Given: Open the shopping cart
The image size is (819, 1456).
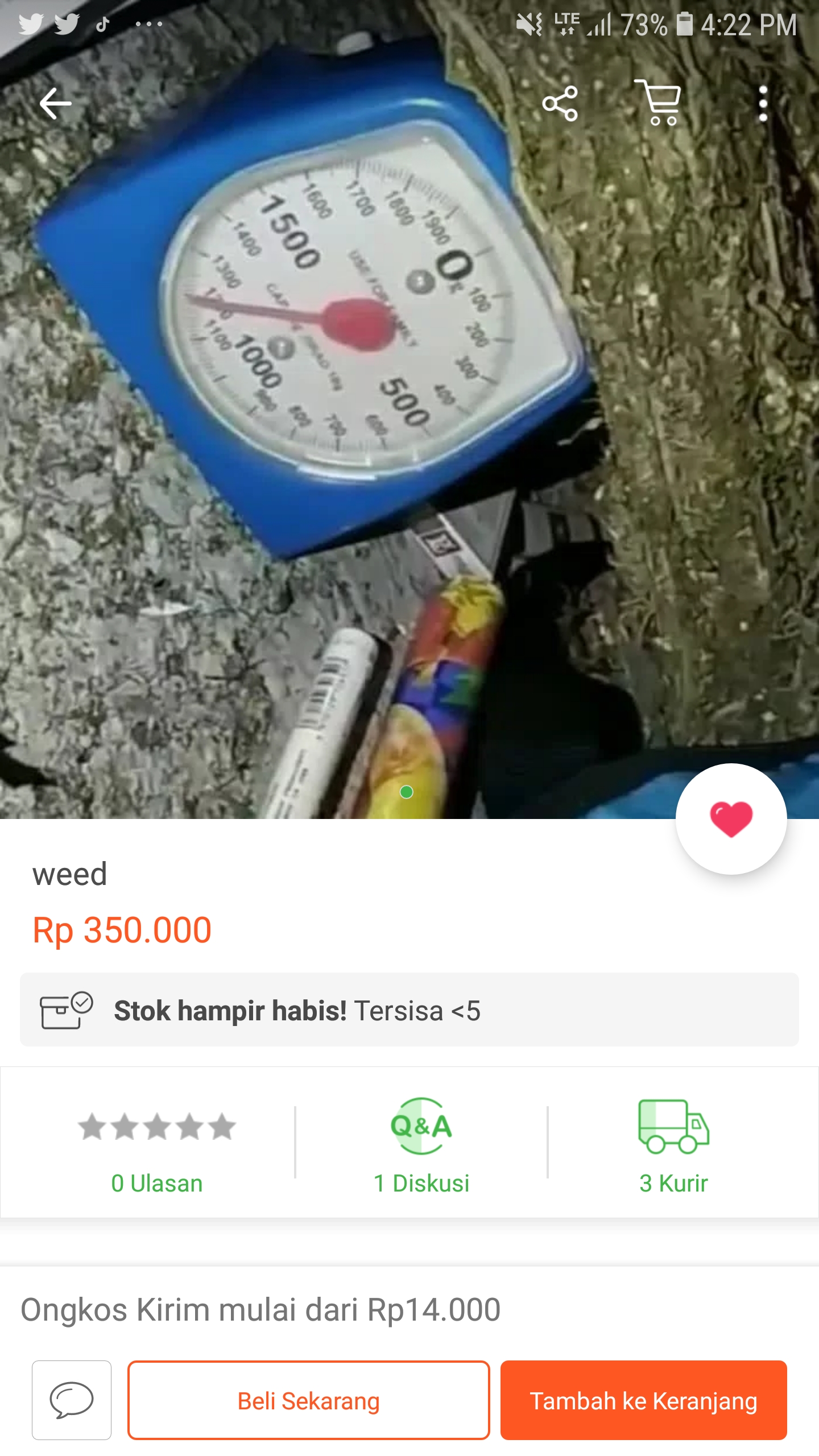Looking at the screenshot, I should tap(659, 102).
